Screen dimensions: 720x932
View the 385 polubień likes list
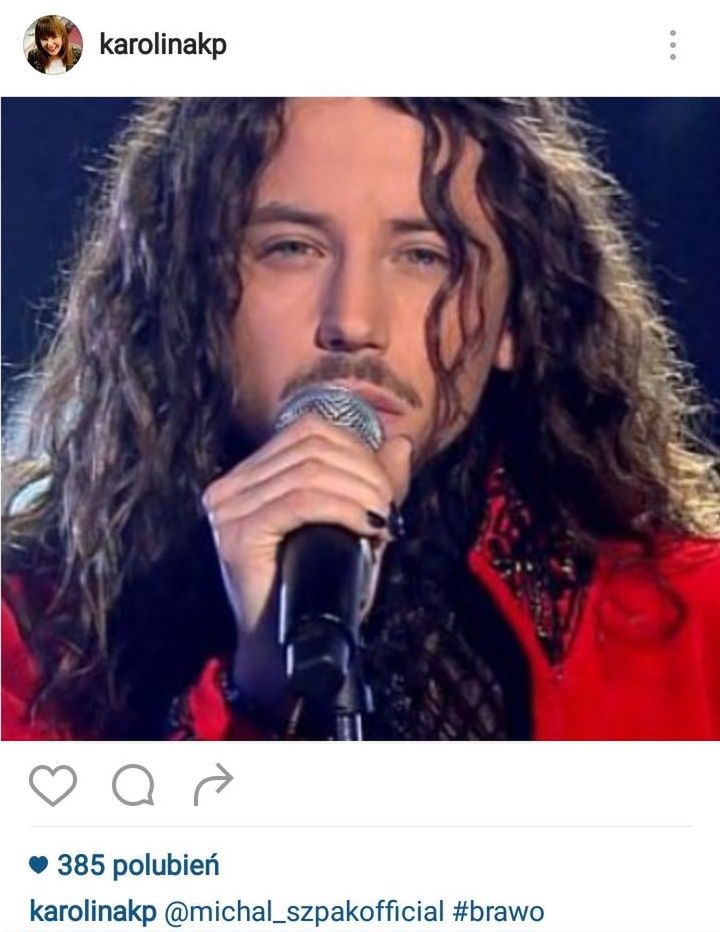click(137, 865)
